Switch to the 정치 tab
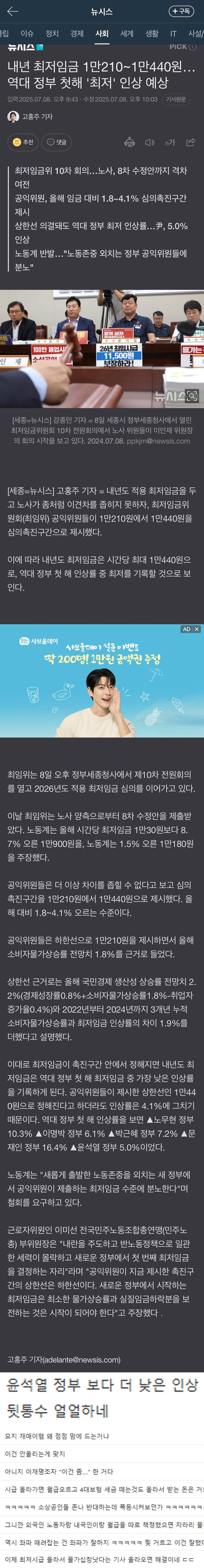204x1568 pixels. click(x=52, y=33)
